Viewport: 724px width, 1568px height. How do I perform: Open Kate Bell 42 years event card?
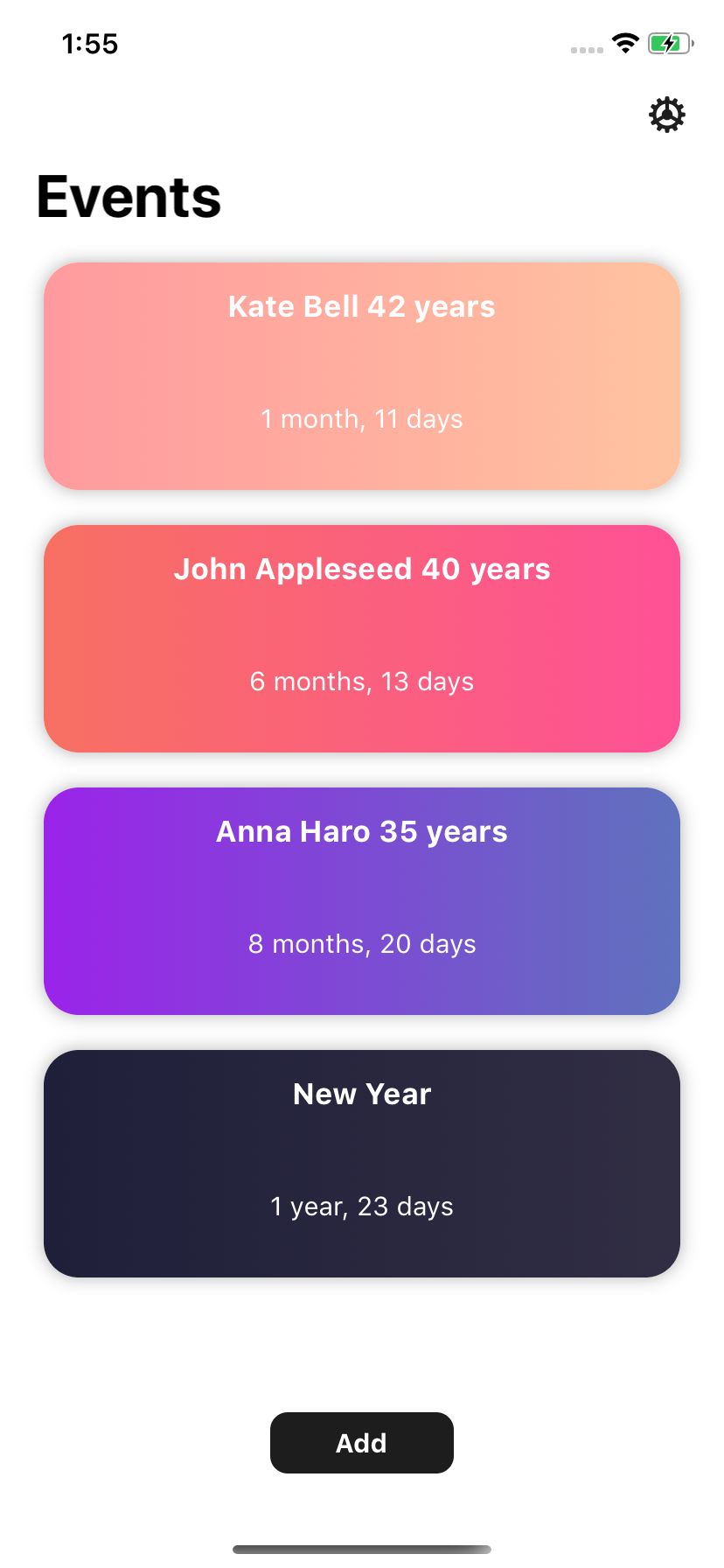(362, 376)
